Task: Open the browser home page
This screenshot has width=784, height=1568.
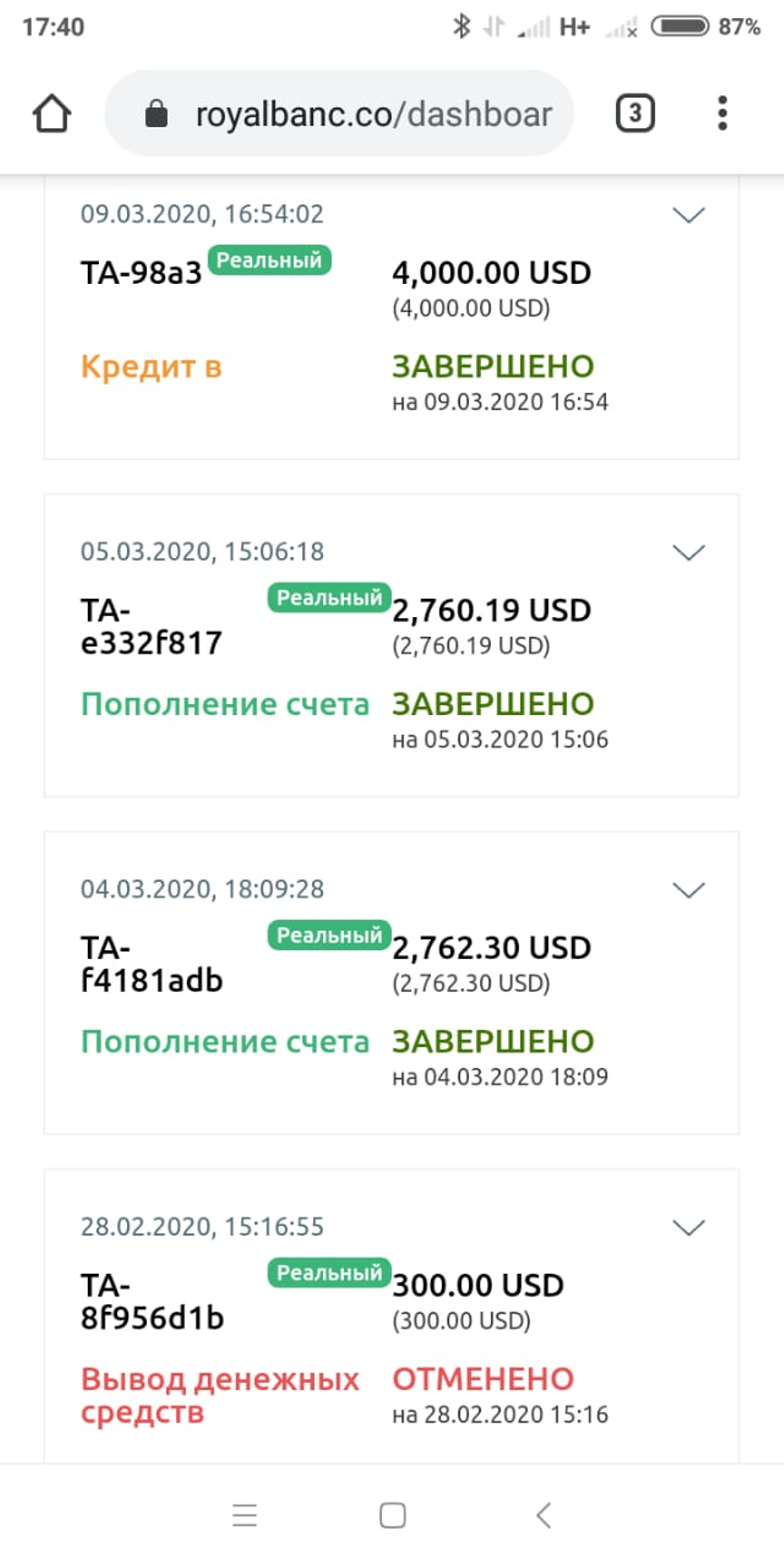Action: pyautogui.click(x=51, y=113)
